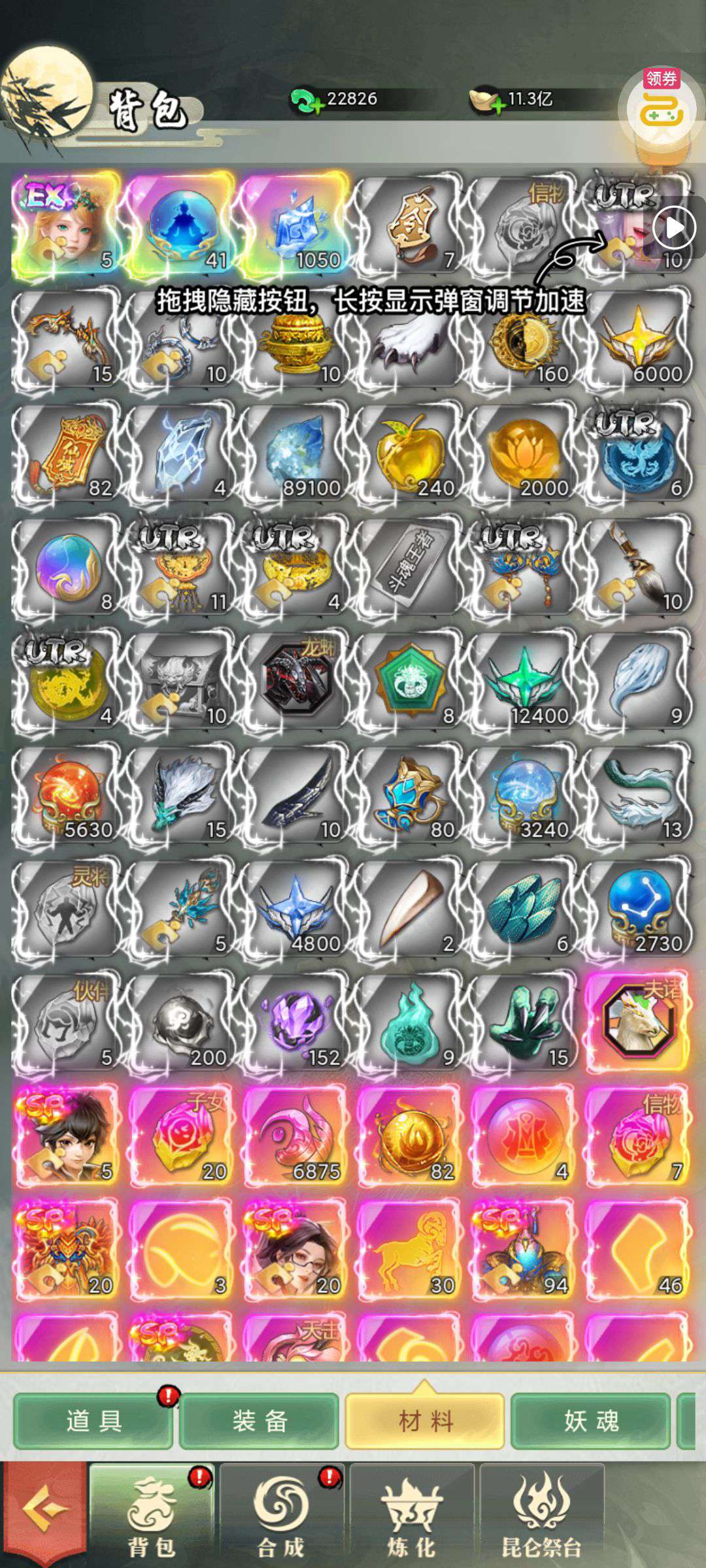
Task: Select the 材料 tab
Action: pyautogui.click(x=425, y=1421)
